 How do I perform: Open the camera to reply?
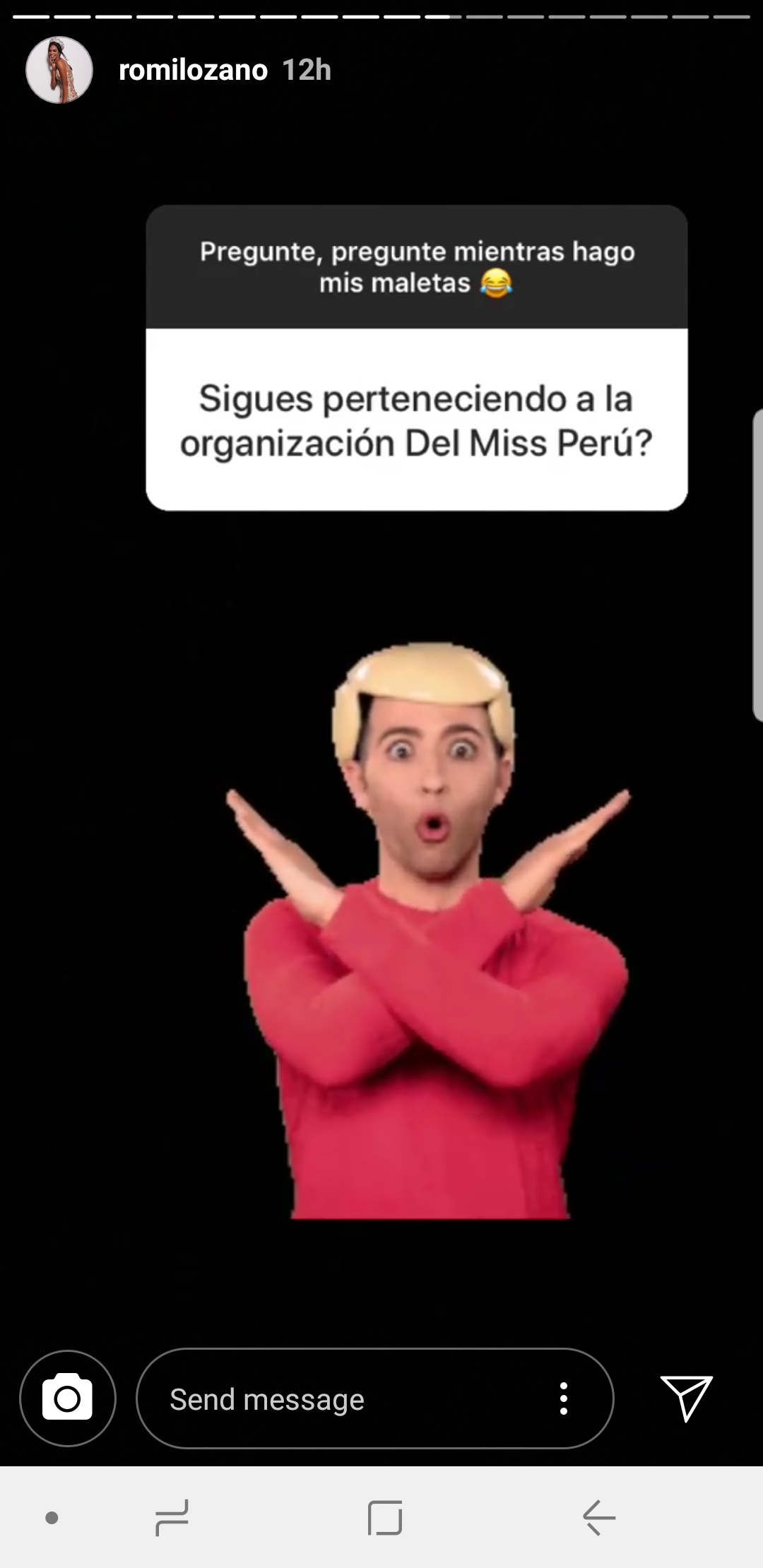point(68,1398)
